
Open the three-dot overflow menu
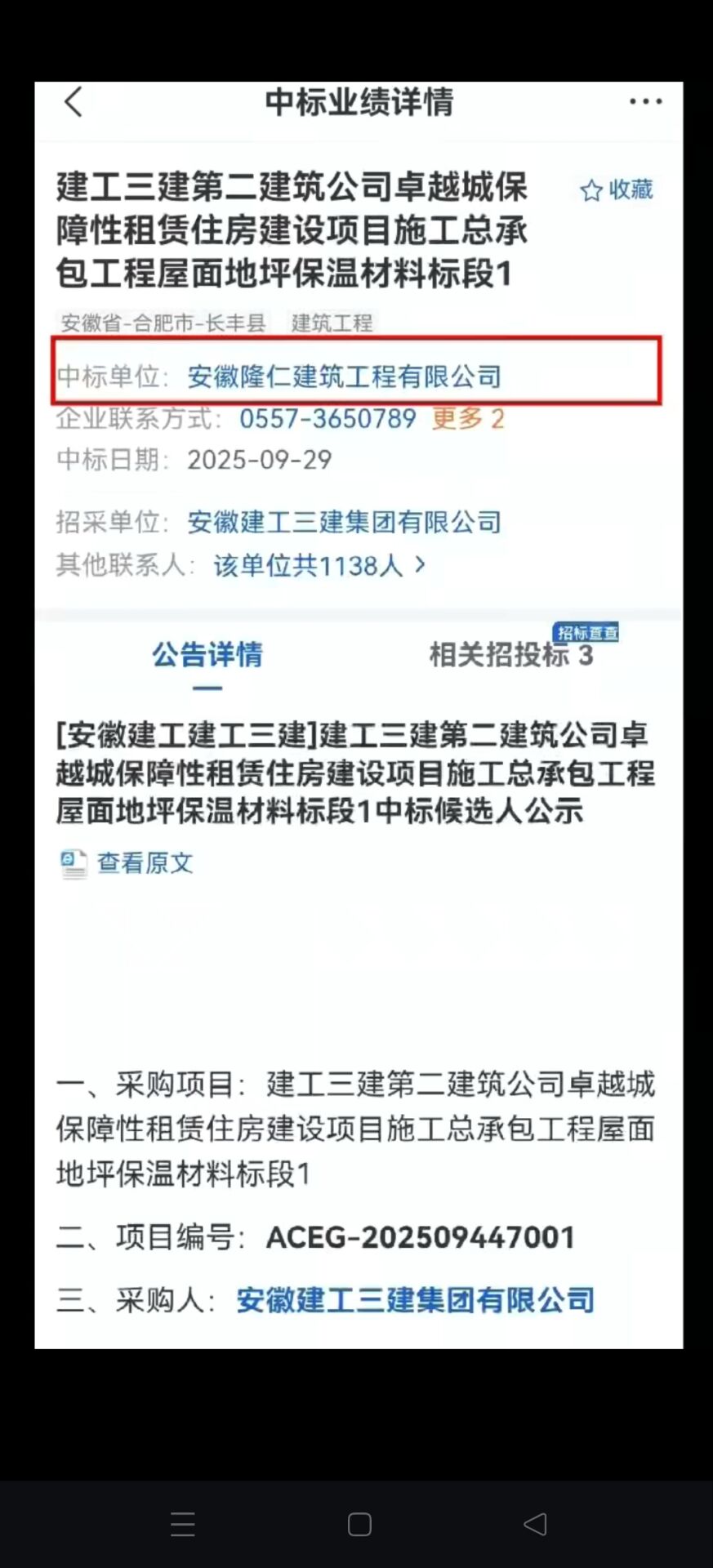coord(645,102)
